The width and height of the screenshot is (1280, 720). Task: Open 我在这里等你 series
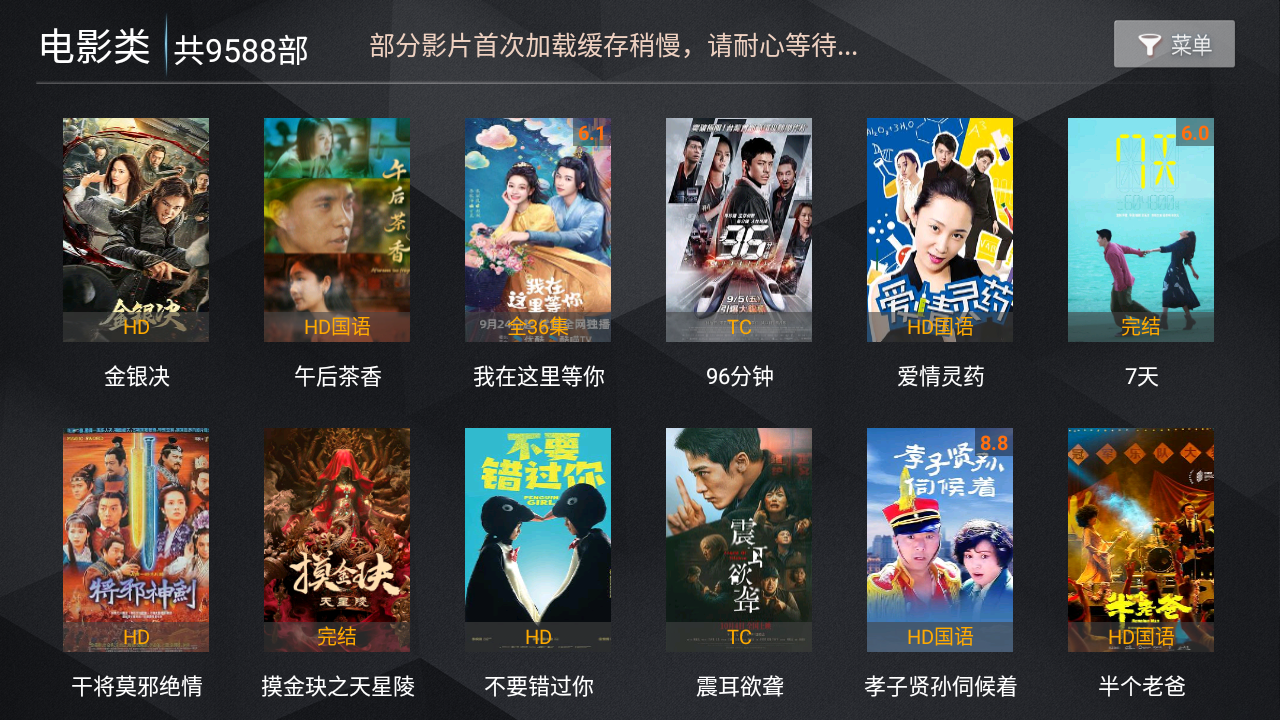pyautogui.click(x=538, y=230)
